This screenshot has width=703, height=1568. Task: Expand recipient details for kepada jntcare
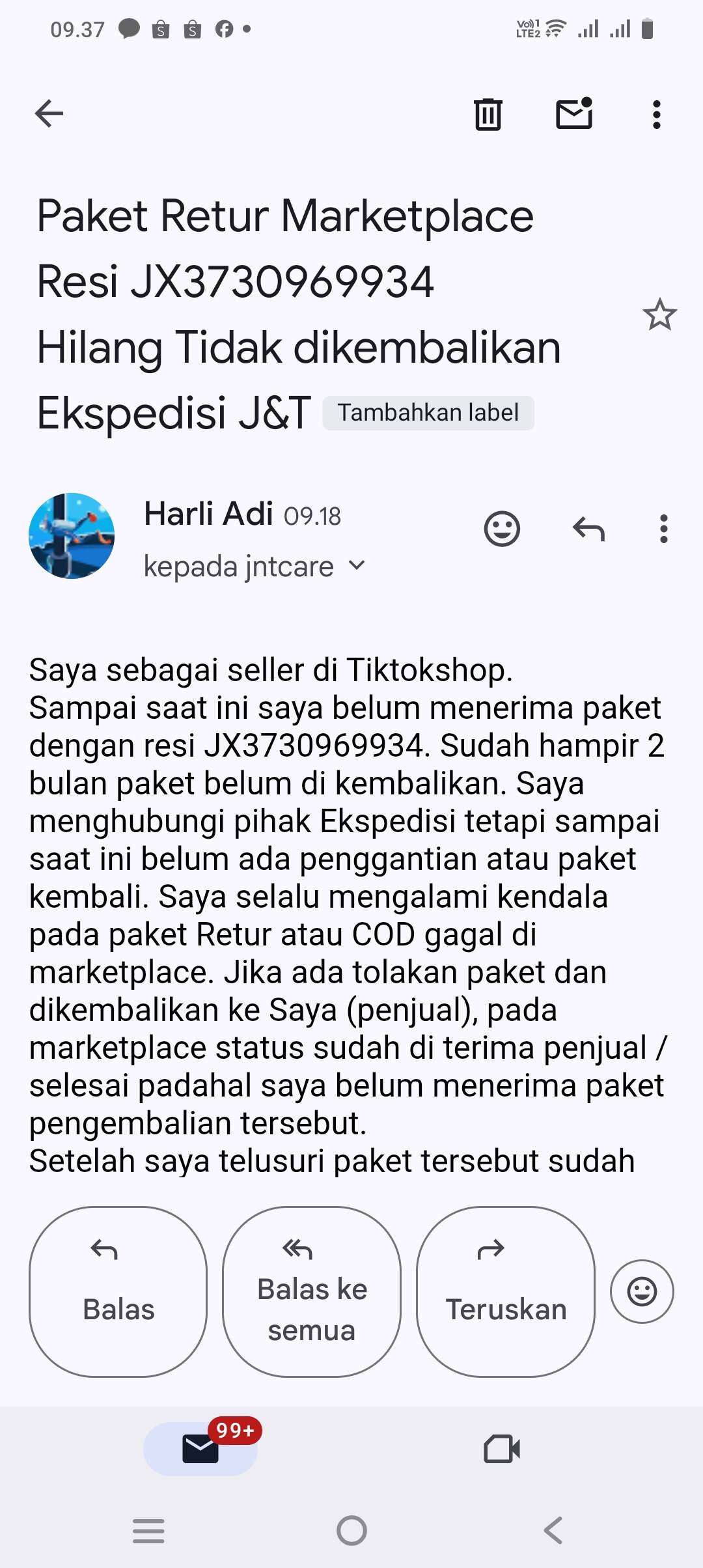pyautogui.click(x=255, y=566)
